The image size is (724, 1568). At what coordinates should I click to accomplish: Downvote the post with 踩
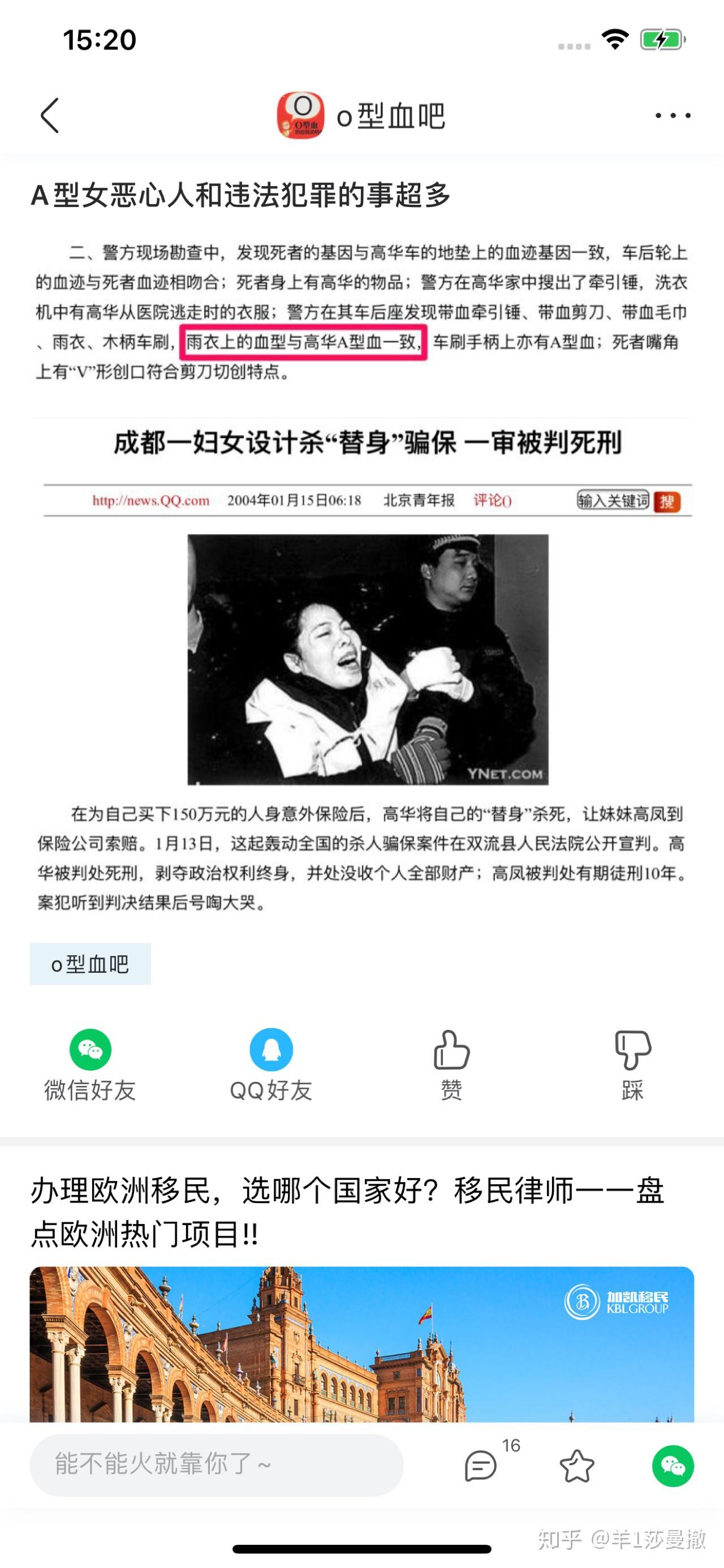coord(633,1065)
